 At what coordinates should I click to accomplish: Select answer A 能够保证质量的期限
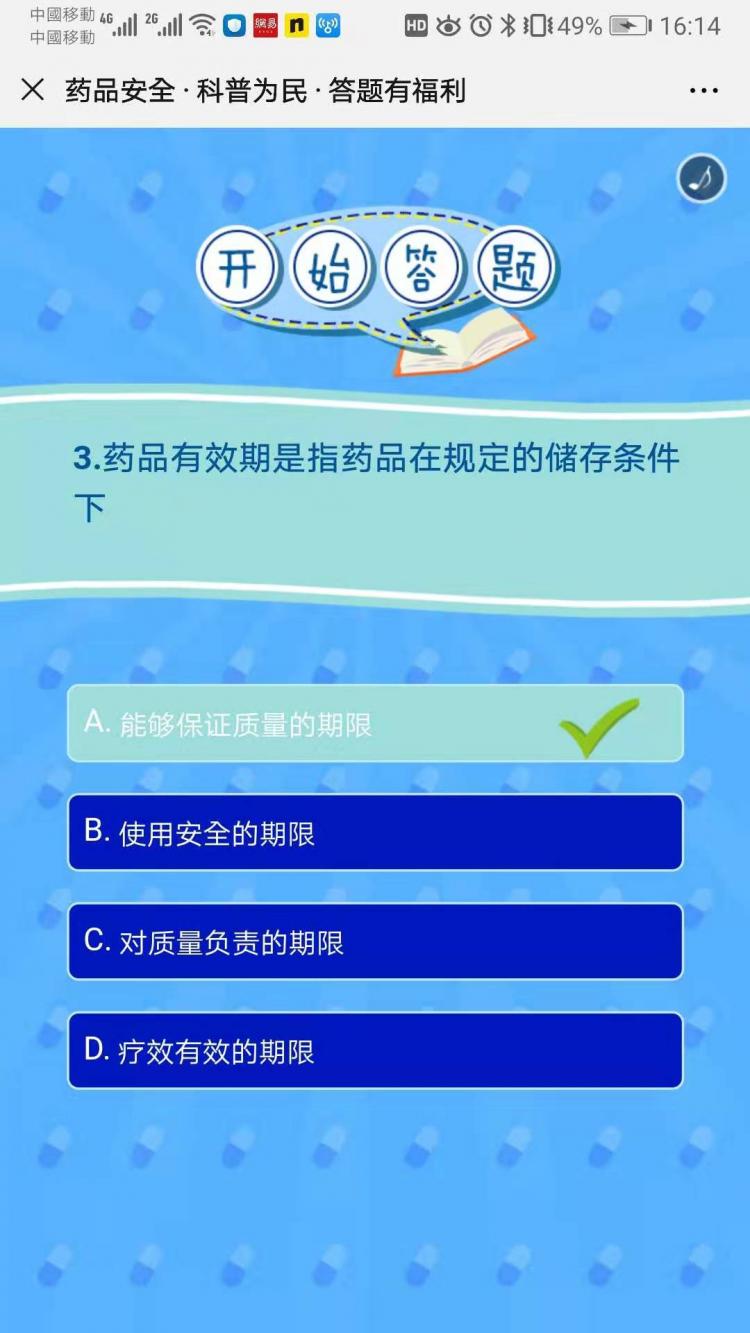point(375,723)
